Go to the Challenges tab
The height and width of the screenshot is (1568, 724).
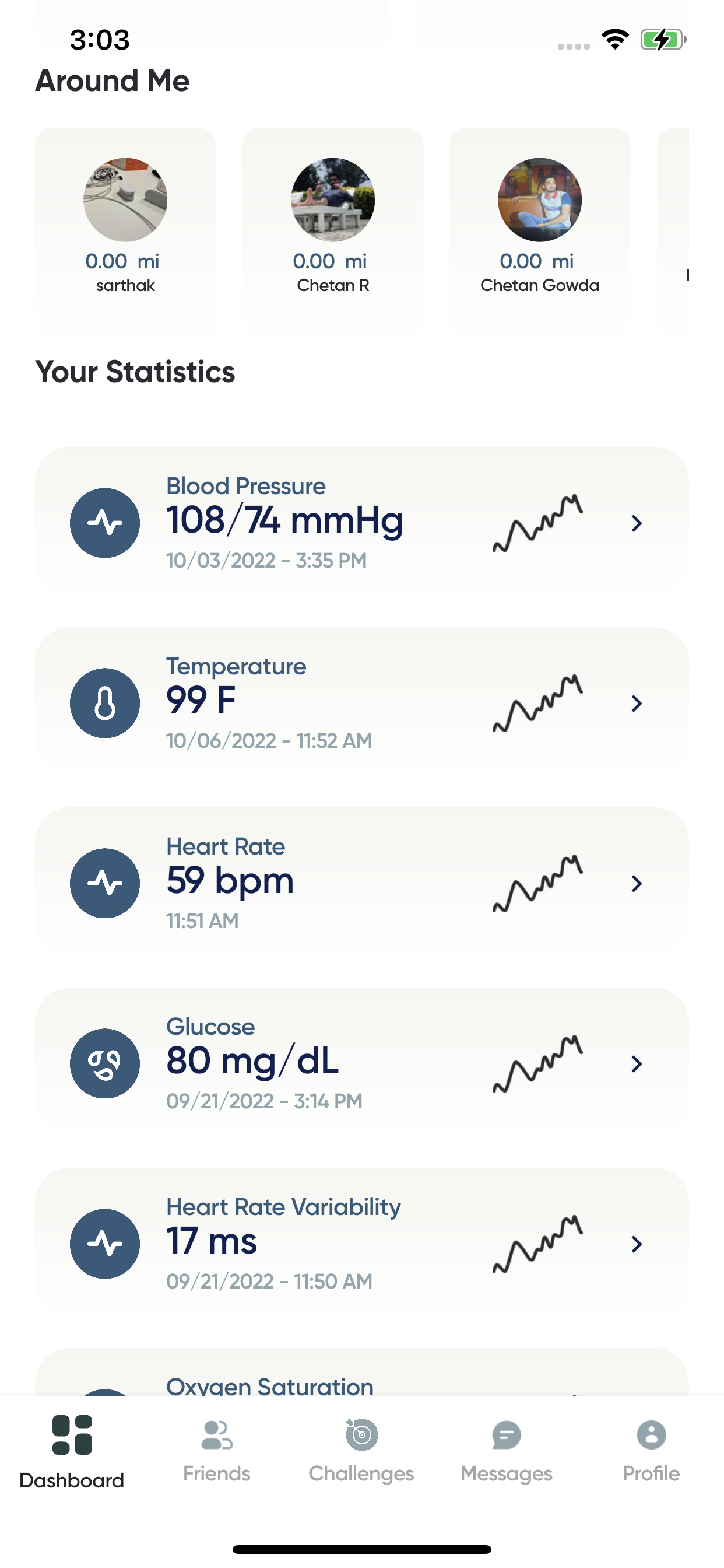(x=361, y=1451)
